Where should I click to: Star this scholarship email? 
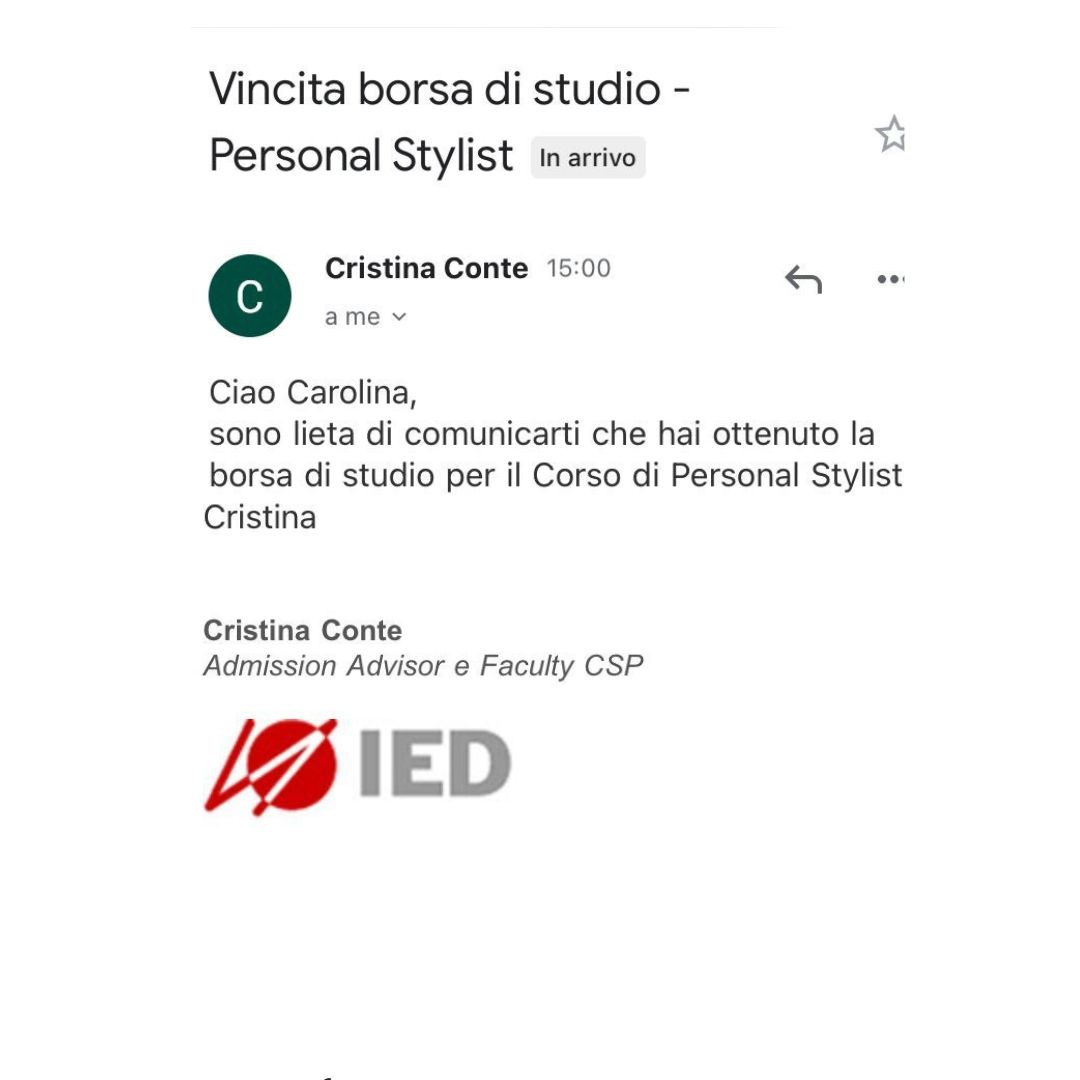coord(890,134)
